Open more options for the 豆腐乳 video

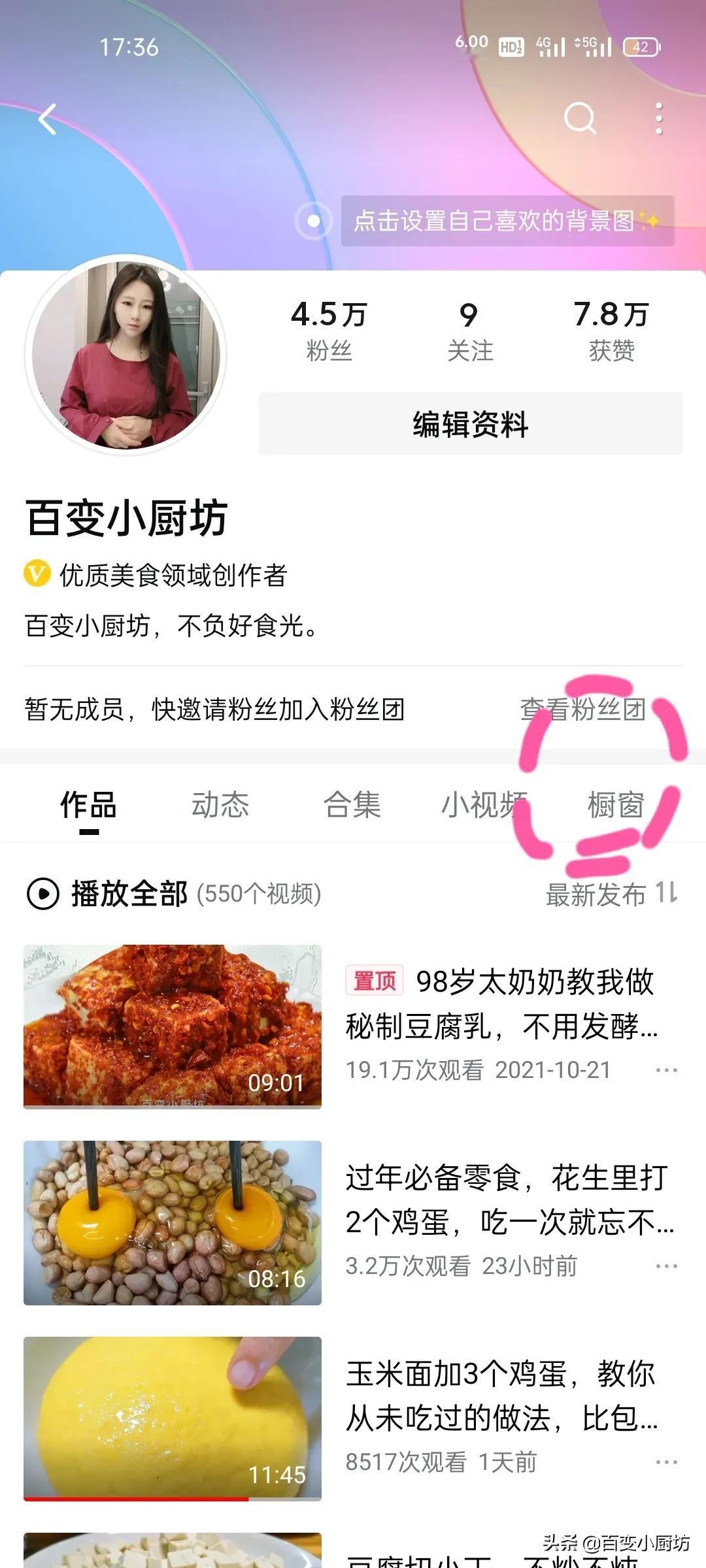pyautogui.click(x=666, y=1070)
